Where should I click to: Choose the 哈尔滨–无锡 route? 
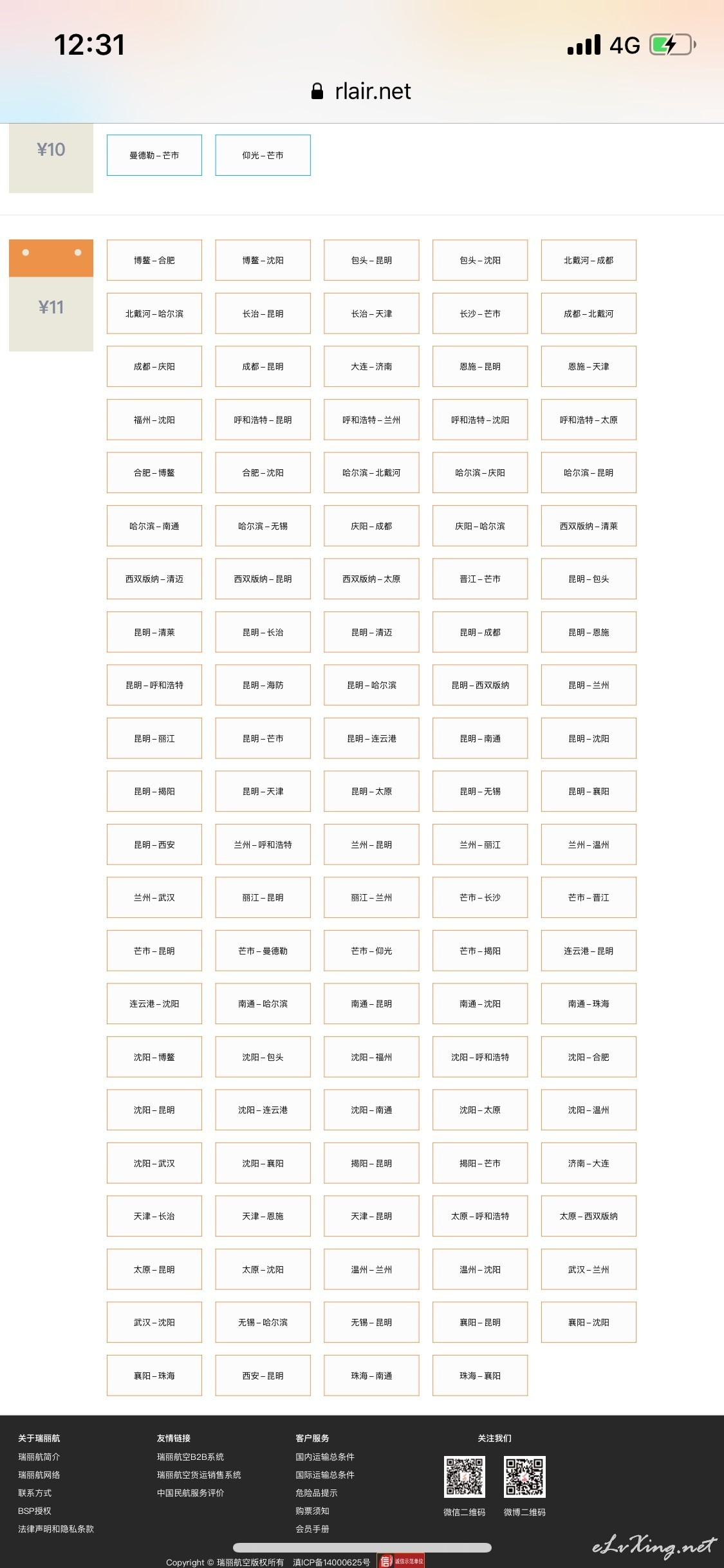pyautogui.click(x=263, y=526)
